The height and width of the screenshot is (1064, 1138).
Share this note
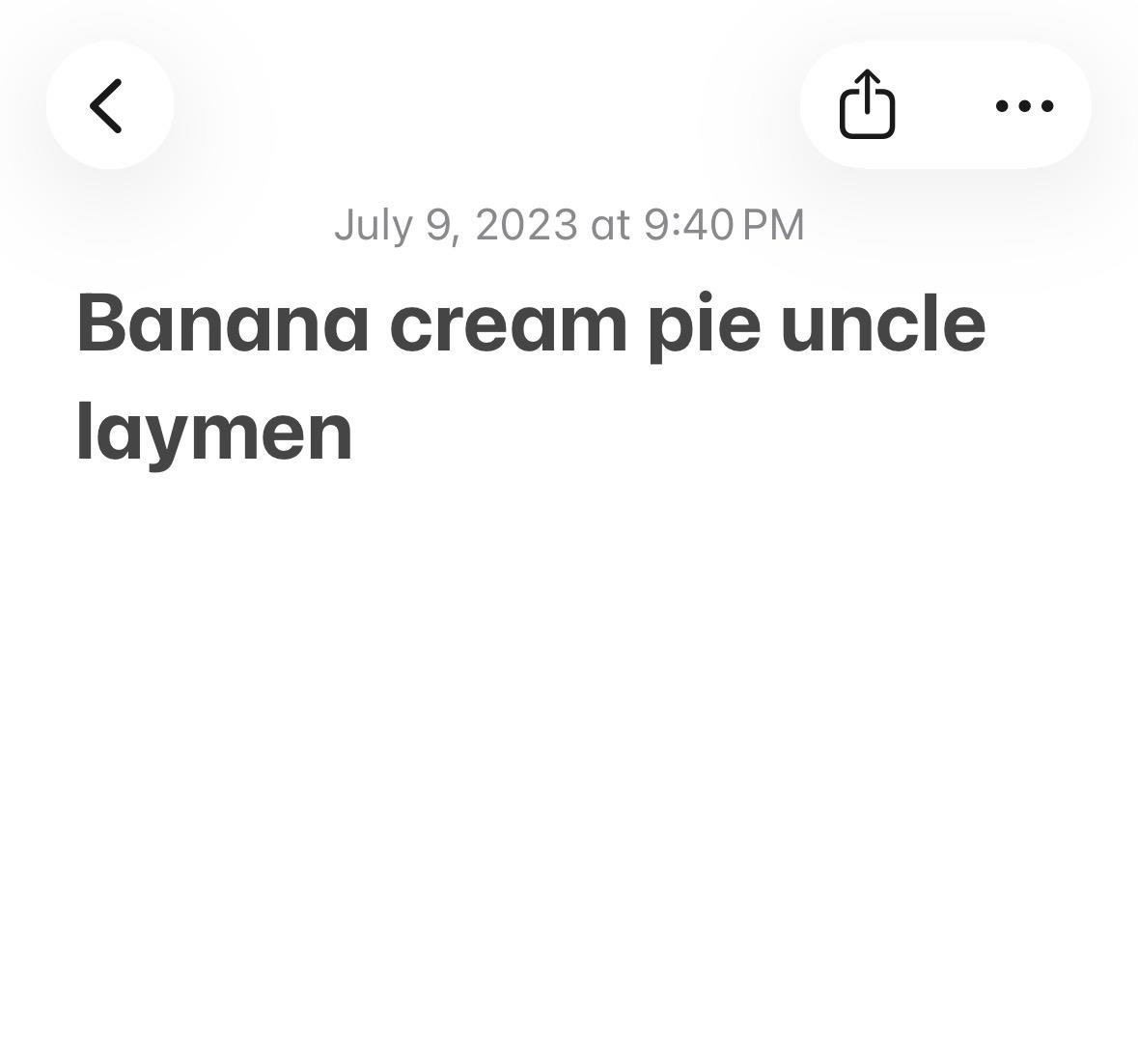(x=867, y=104)
